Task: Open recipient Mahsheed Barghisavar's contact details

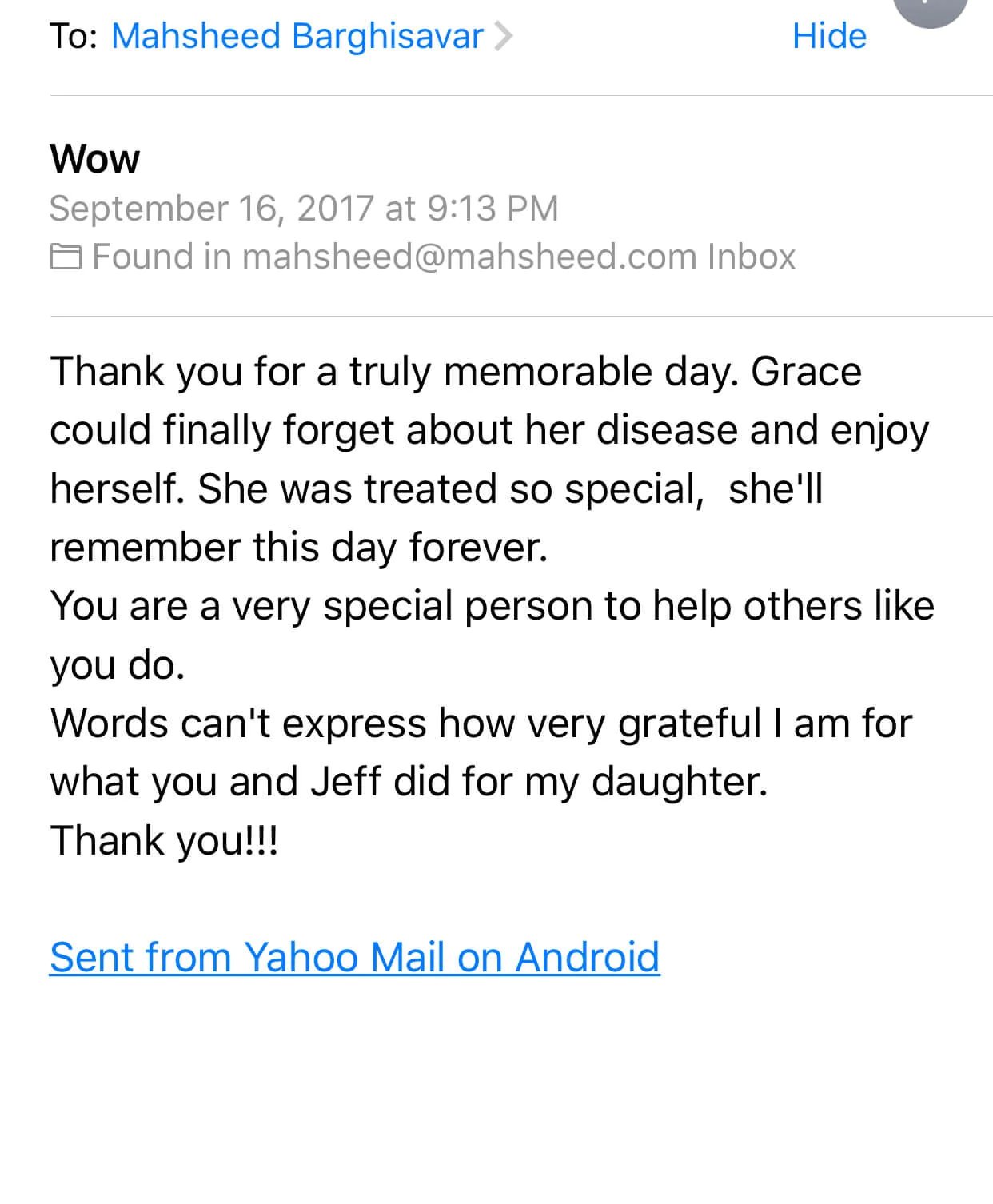Action: (x=297, y=37)
